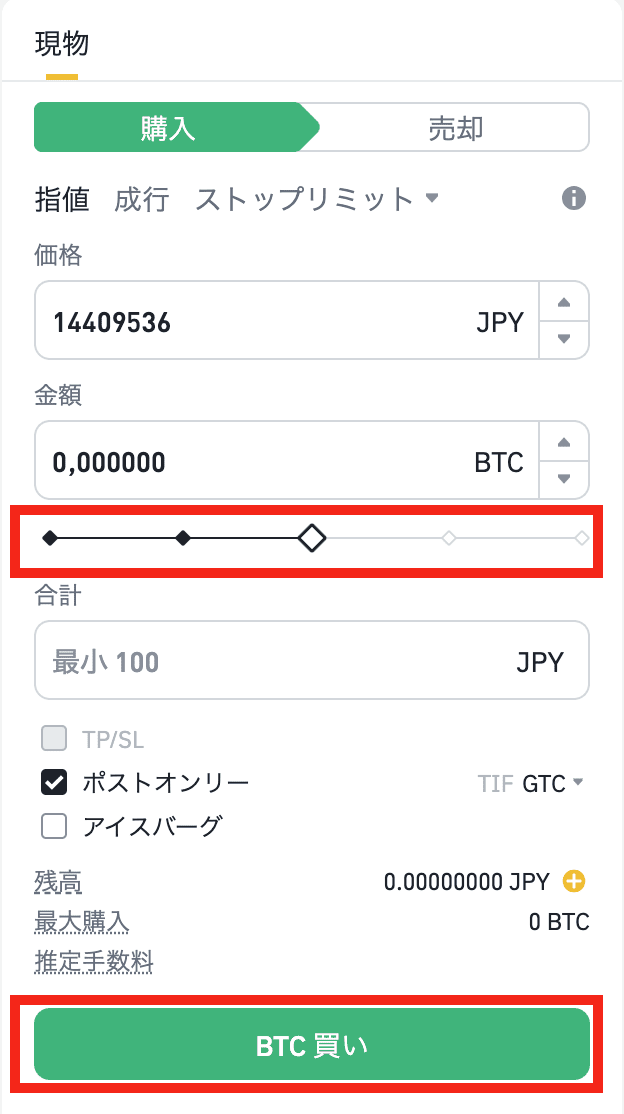Switch to the 売却 sell tab

455,128
